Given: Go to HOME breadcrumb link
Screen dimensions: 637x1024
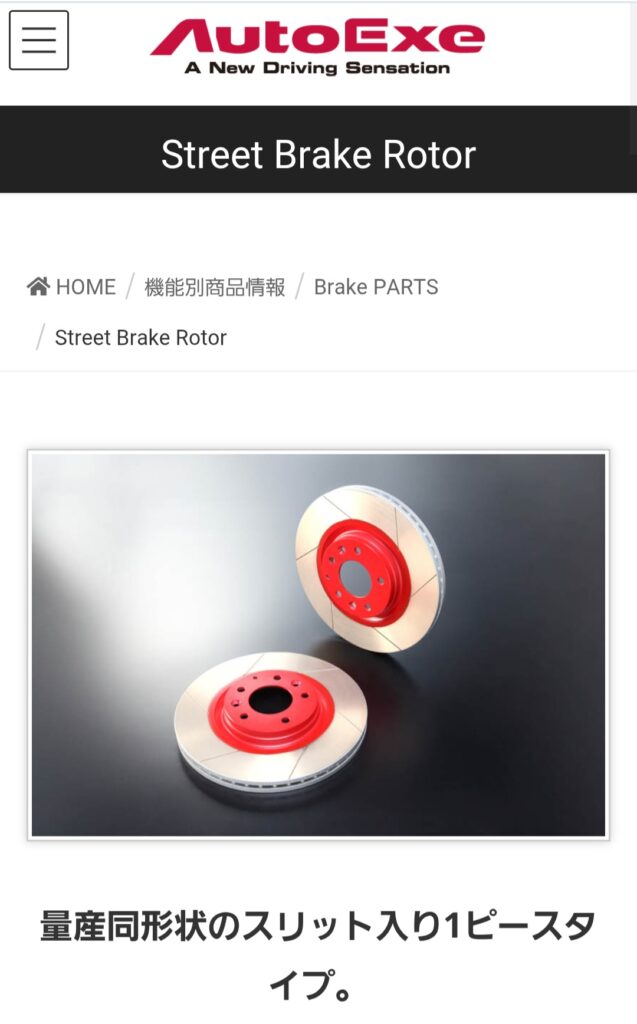Looking at the screenshot, I should point(71,287).
